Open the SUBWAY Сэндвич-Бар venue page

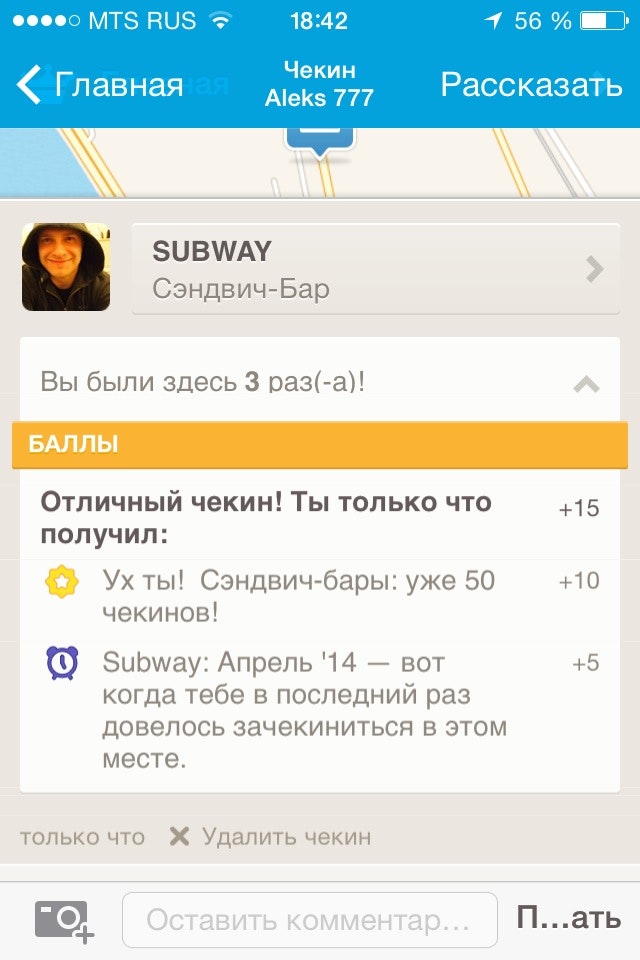click(375, 269)
